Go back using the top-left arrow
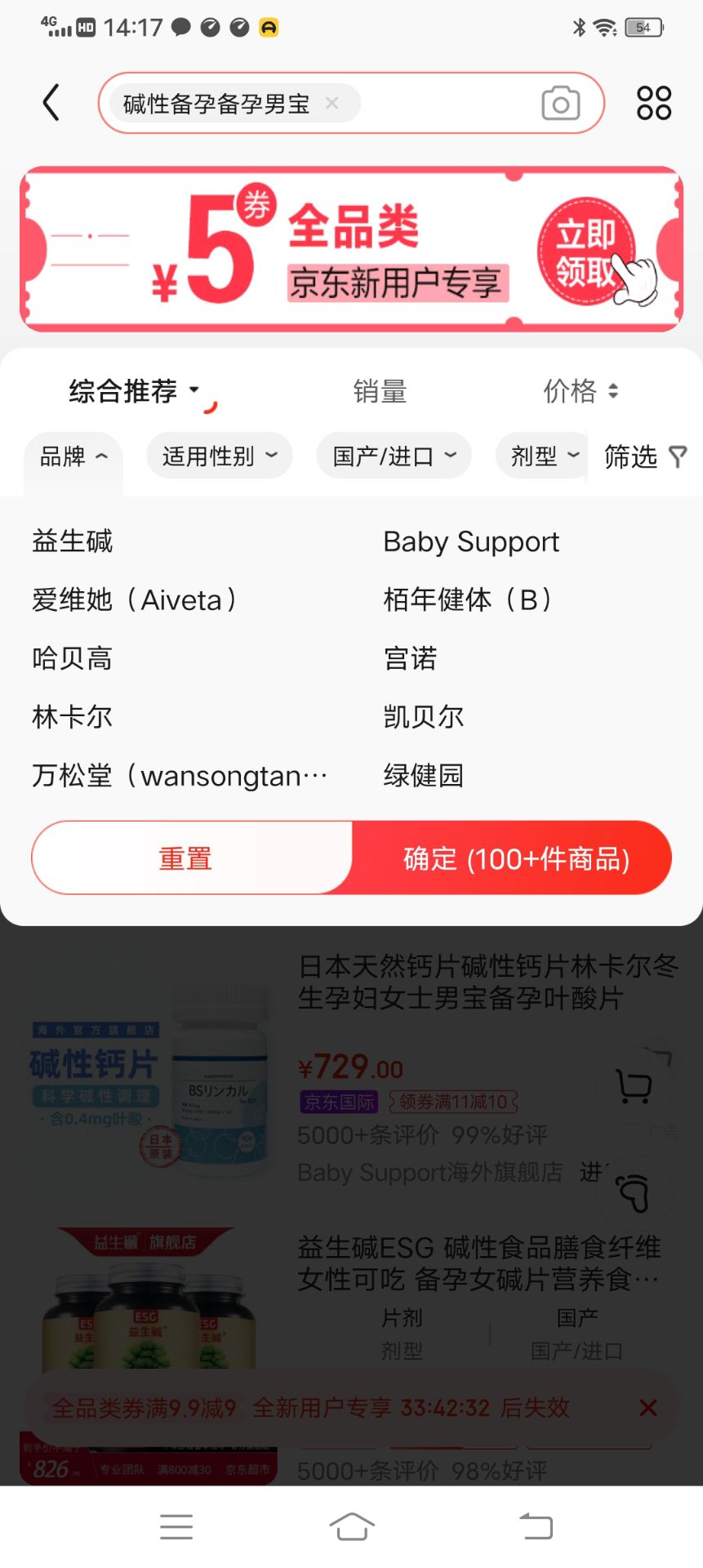703x1568 pixels. (51, 103)
